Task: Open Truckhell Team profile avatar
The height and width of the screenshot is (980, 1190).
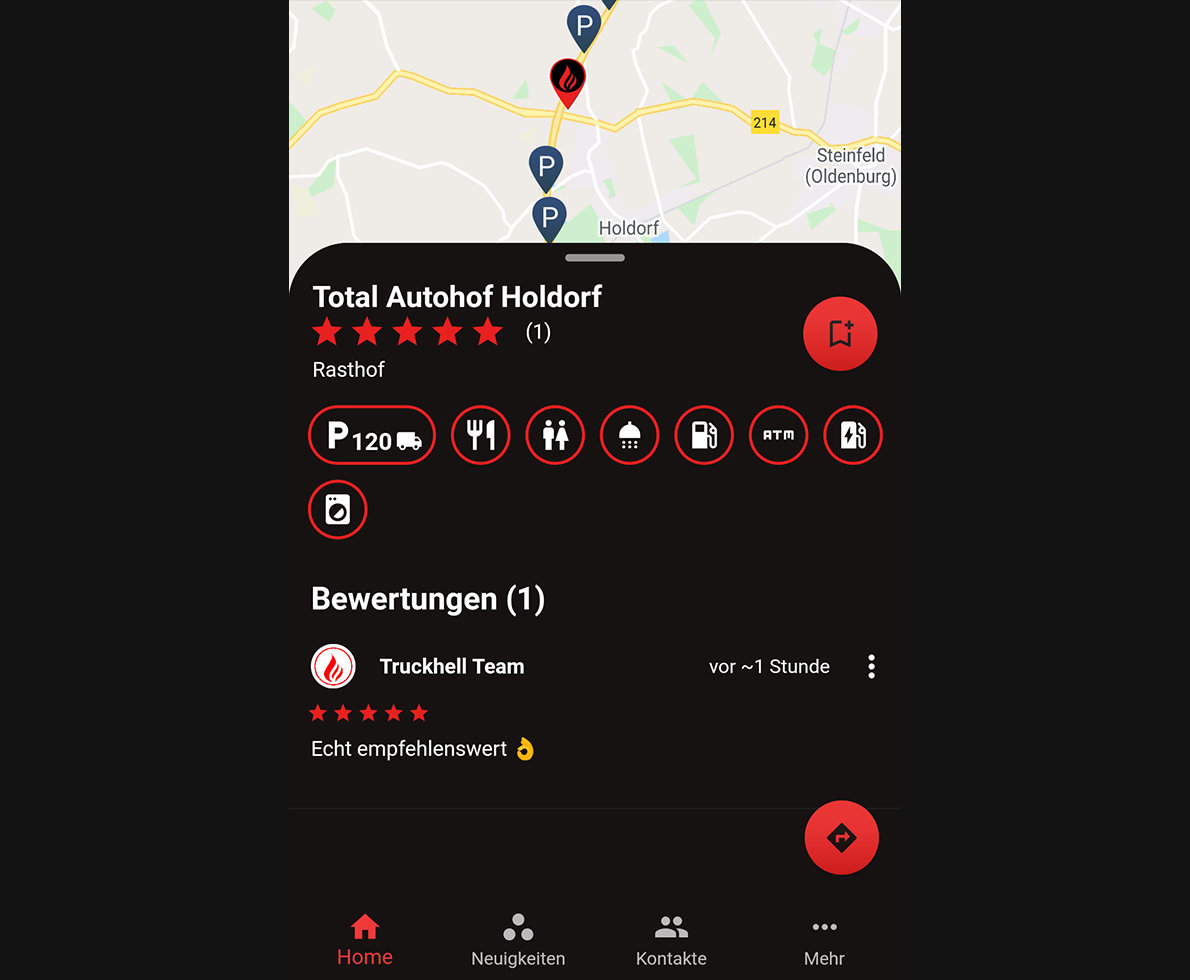Action: [333, 667]
